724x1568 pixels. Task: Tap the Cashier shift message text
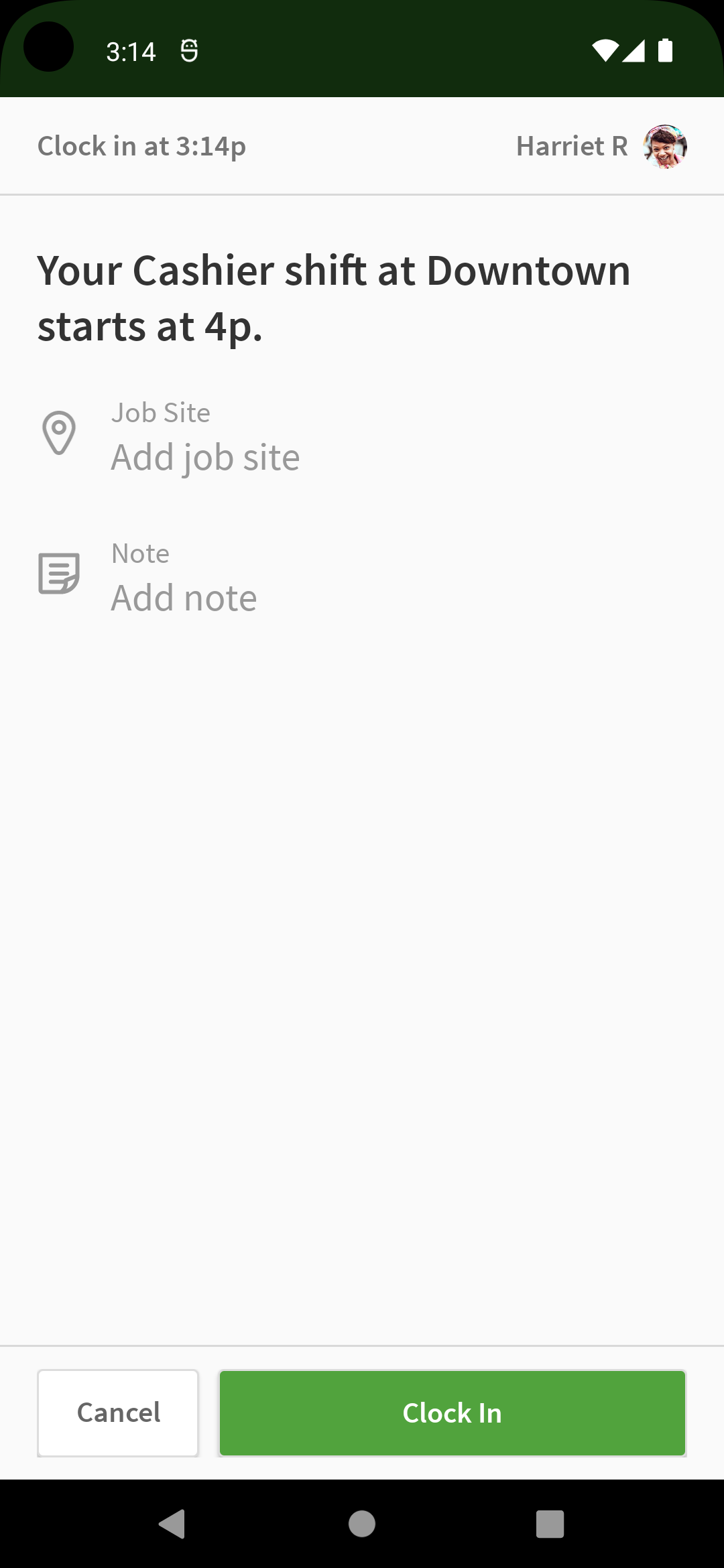pyautogui.click(x=333, y=298)
